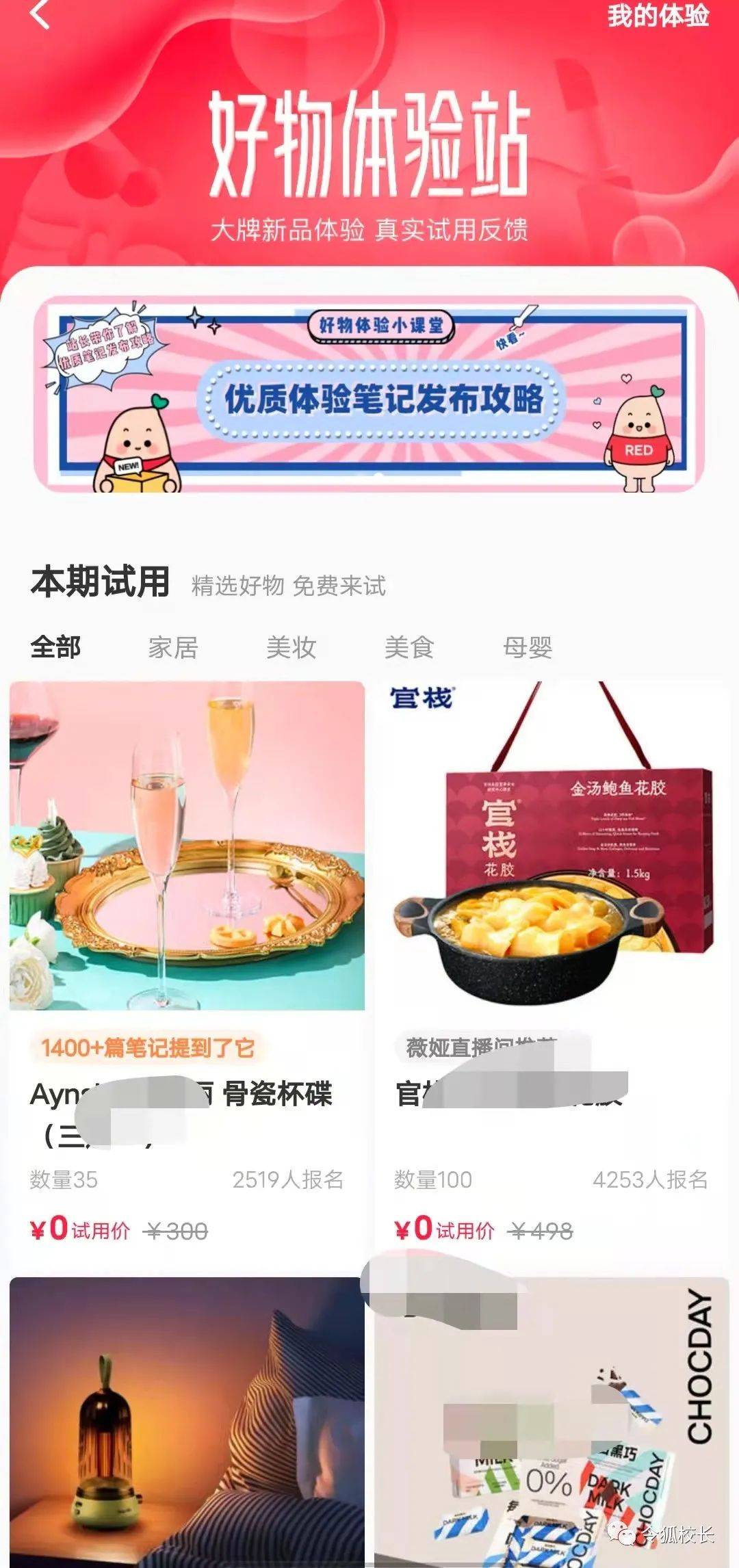The height and width of the screenshot is (1568, 739).
Task: Switch to the 家居 tab
Action: coord(173,647)
